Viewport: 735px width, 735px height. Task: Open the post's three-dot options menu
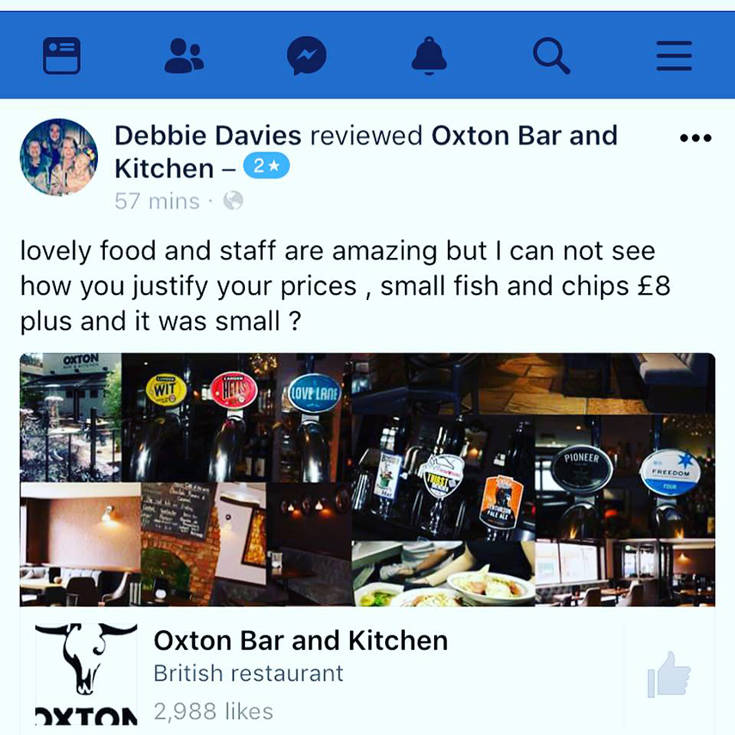click(x=694, y=138)
